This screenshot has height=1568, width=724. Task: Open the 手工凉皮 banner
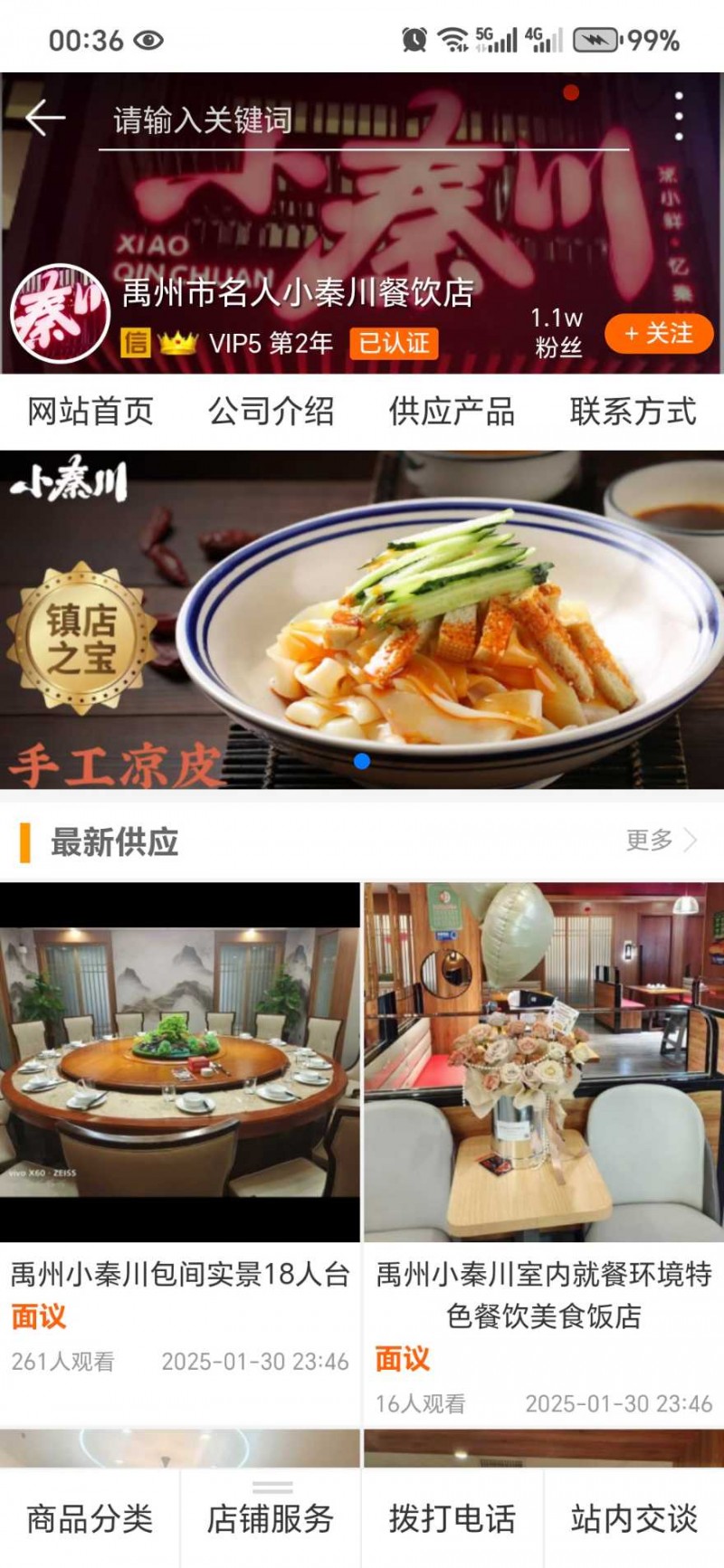tap(362, 620)
